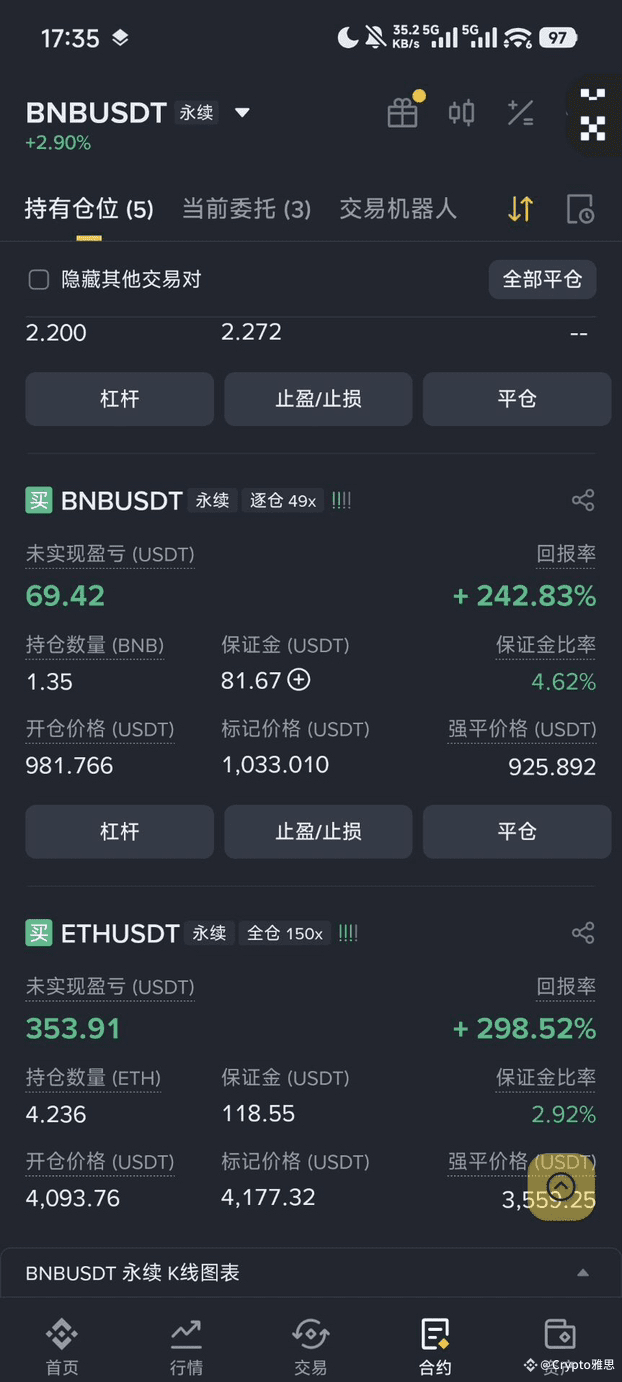Expand the BNBUSDT 永续 K线图表 panel

[311, 1273]
